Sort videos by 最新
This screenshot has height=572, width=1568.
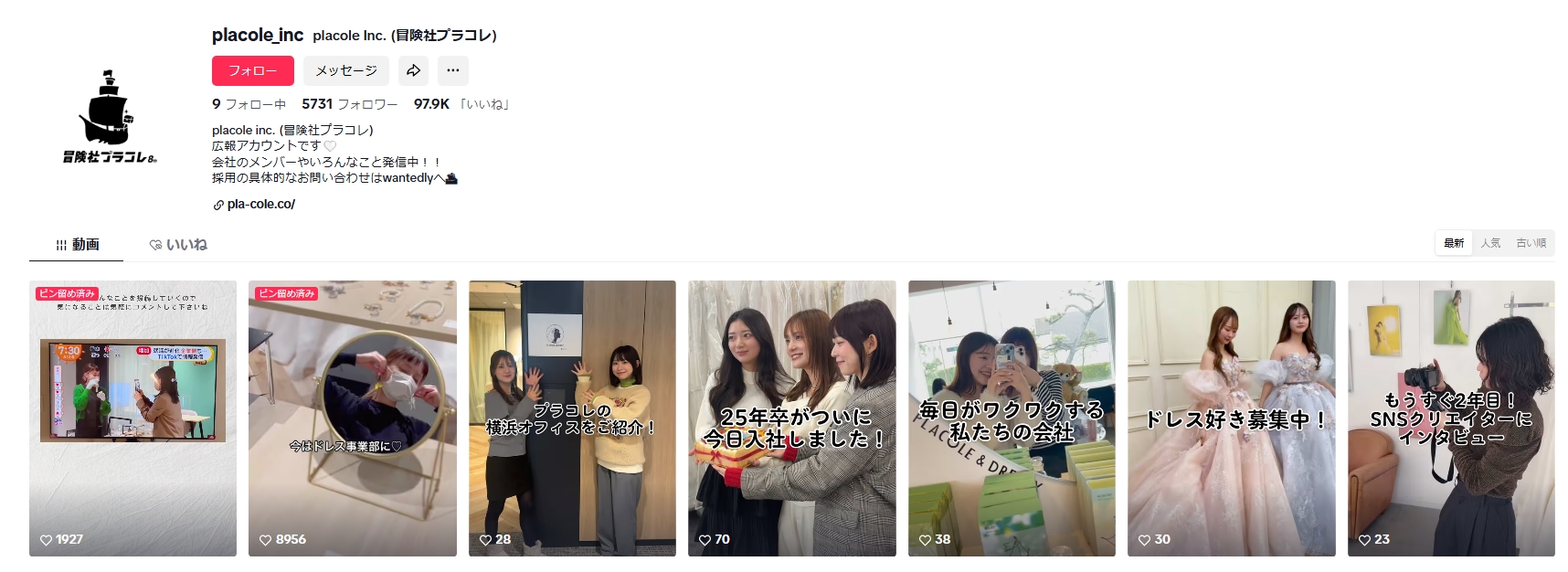tap(1454, 243)
